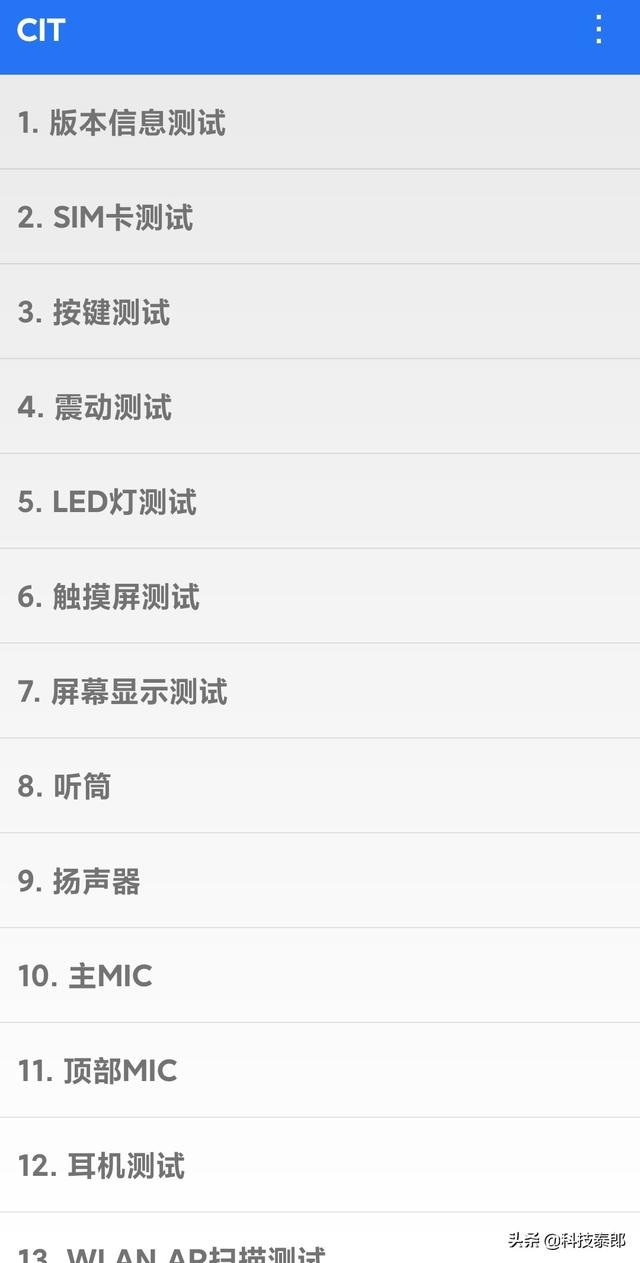Screen dimensions: 640x1263
Task: Launch 触摸屏测试
Action: coord(320,596)
